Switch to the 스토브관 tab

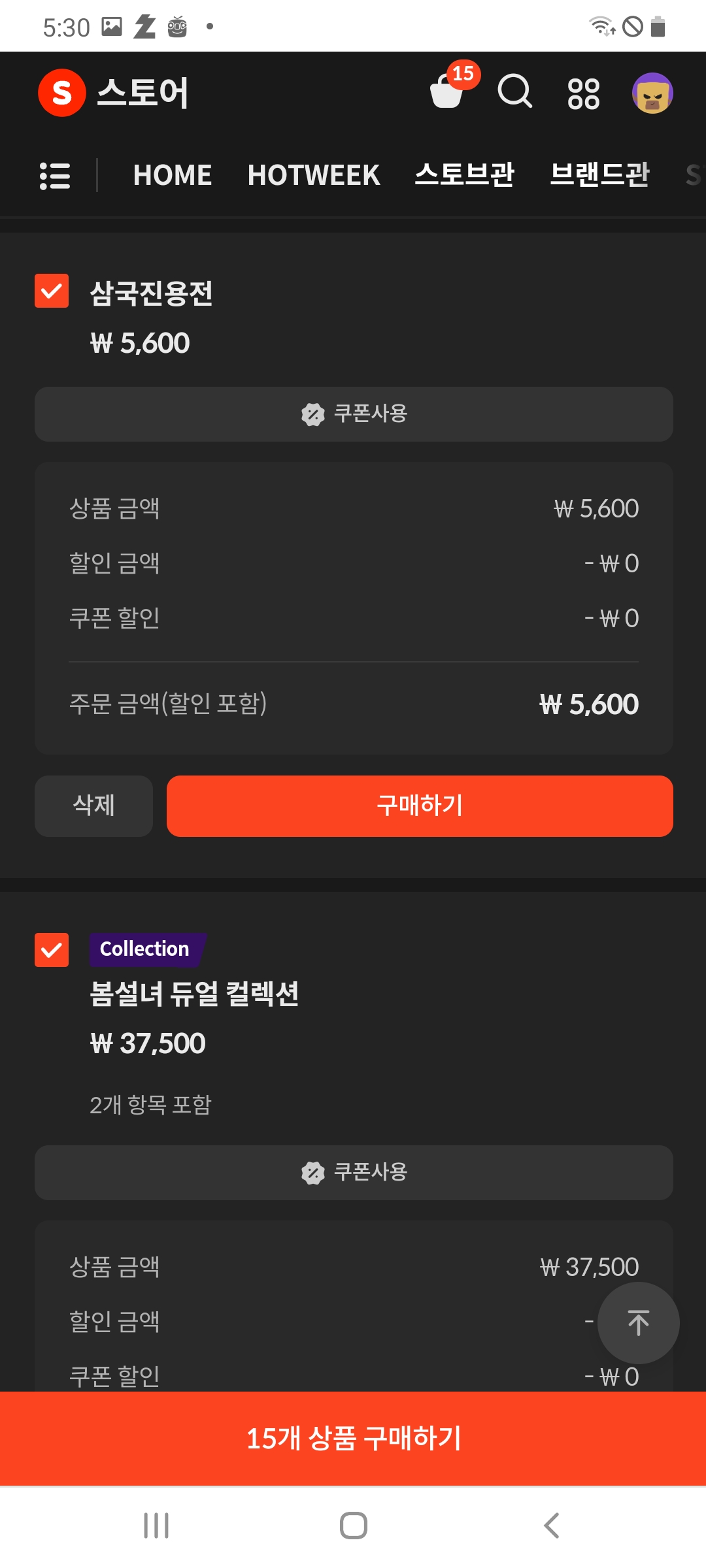pos(465,174)
